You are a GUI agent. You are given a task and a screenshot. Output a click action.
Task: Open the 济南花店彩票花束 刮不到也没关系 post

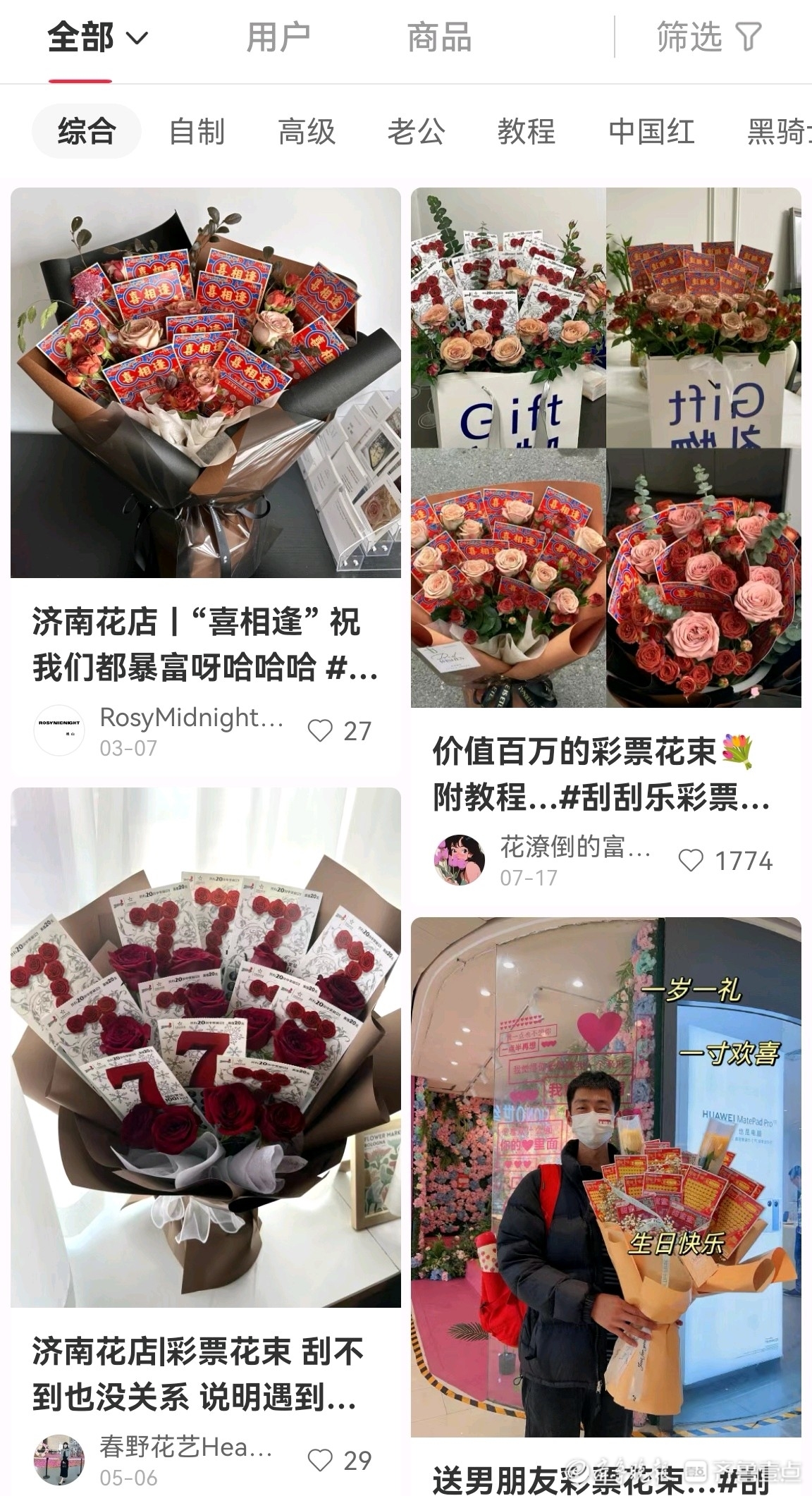[205, 1047]
